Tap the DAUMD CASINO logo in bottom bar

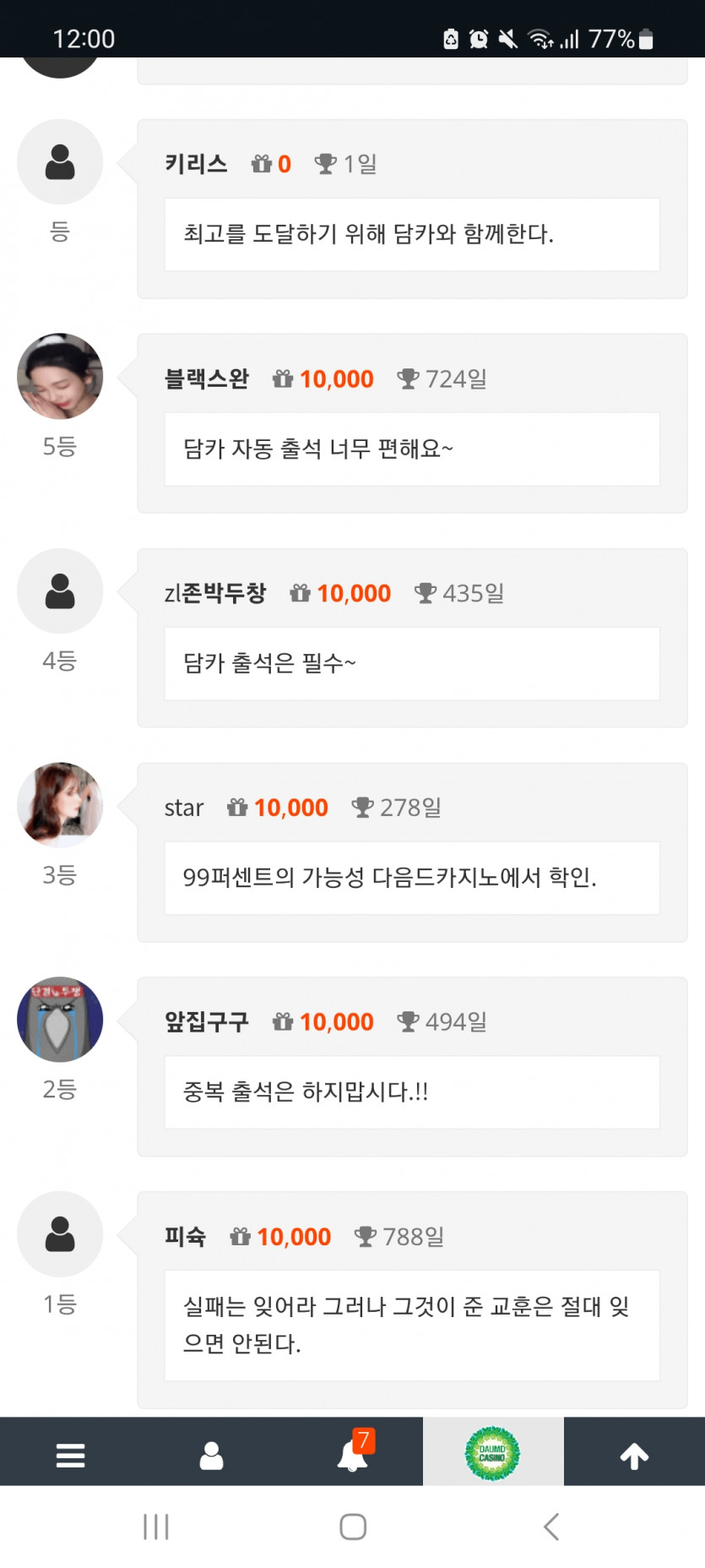coord(494,1451)
